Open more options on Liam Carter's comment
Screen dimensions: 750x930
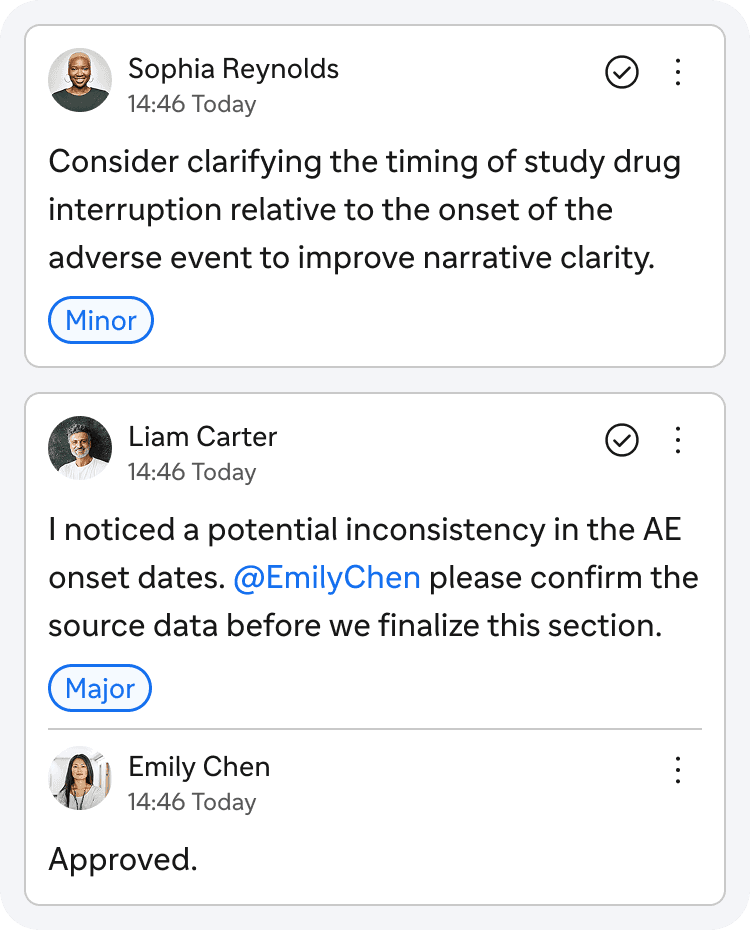[x=678, y=440]
